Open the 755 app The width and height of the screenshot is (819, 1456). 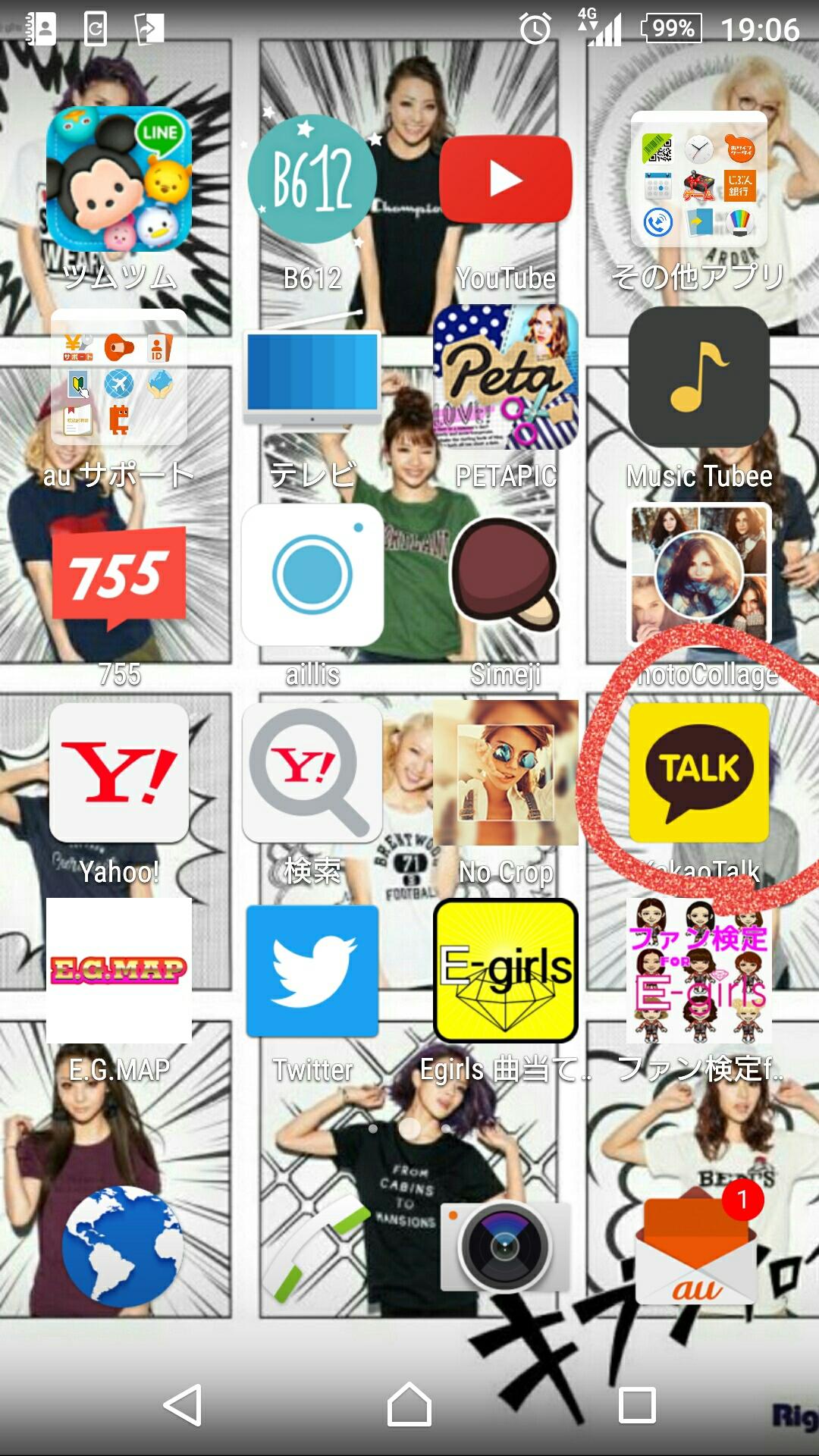click(x=119, y=575)
